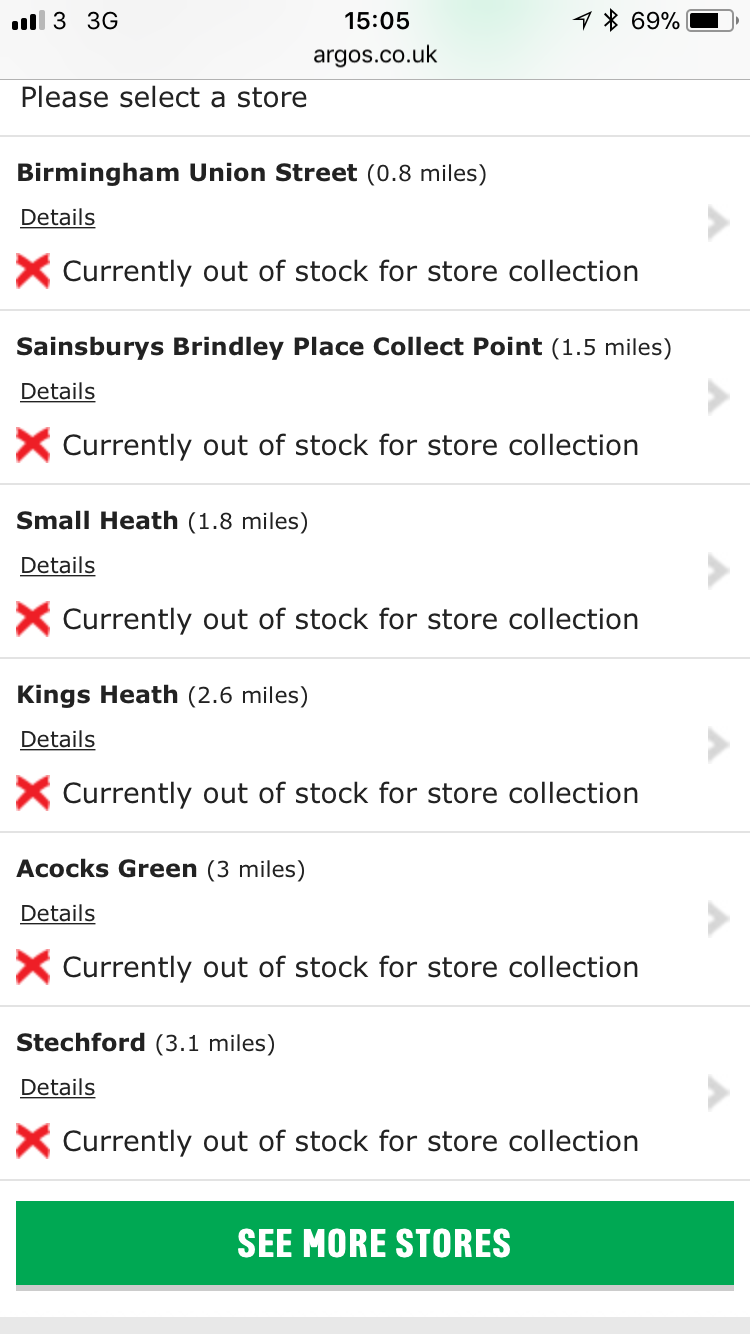
Task: View Details for Stechford store
Action: 58,1088
